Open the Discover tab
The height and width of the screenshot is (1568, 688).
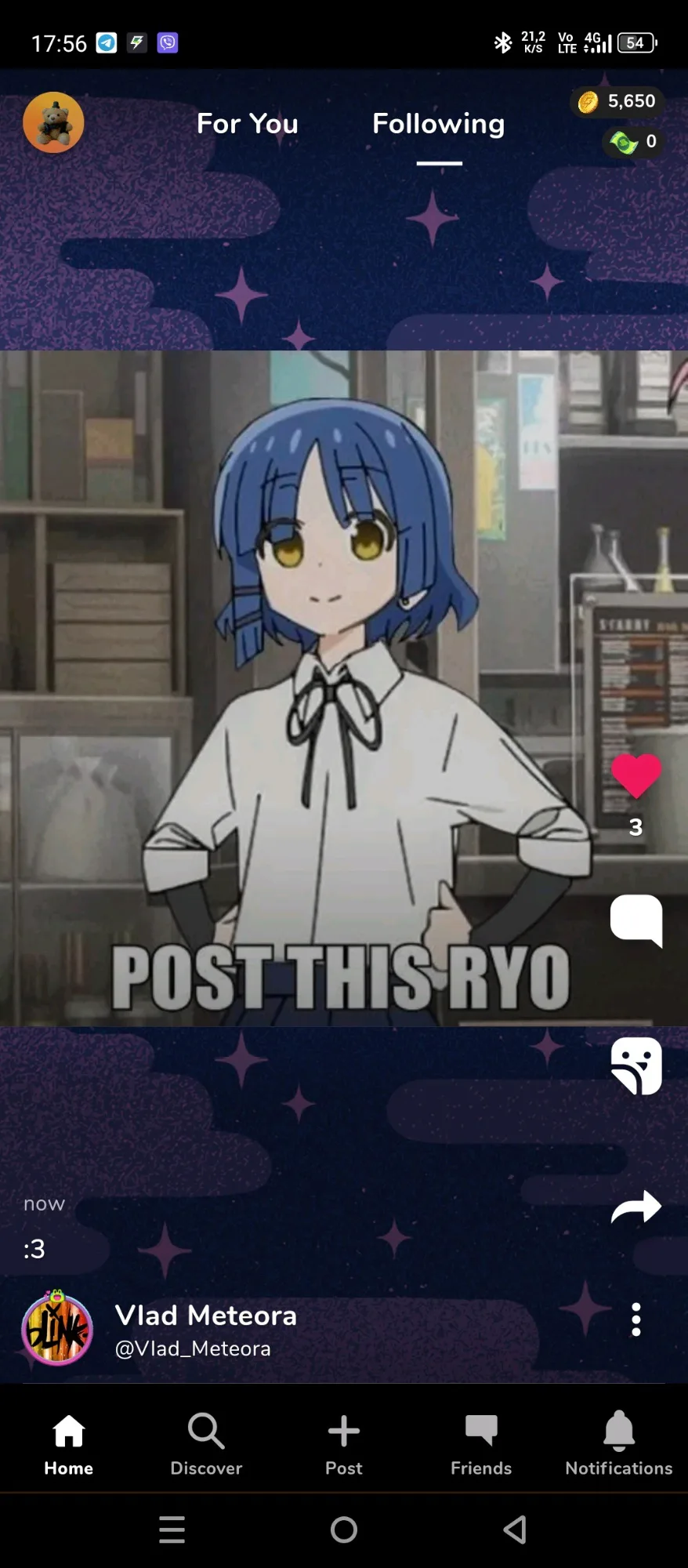pos(206,1445)
